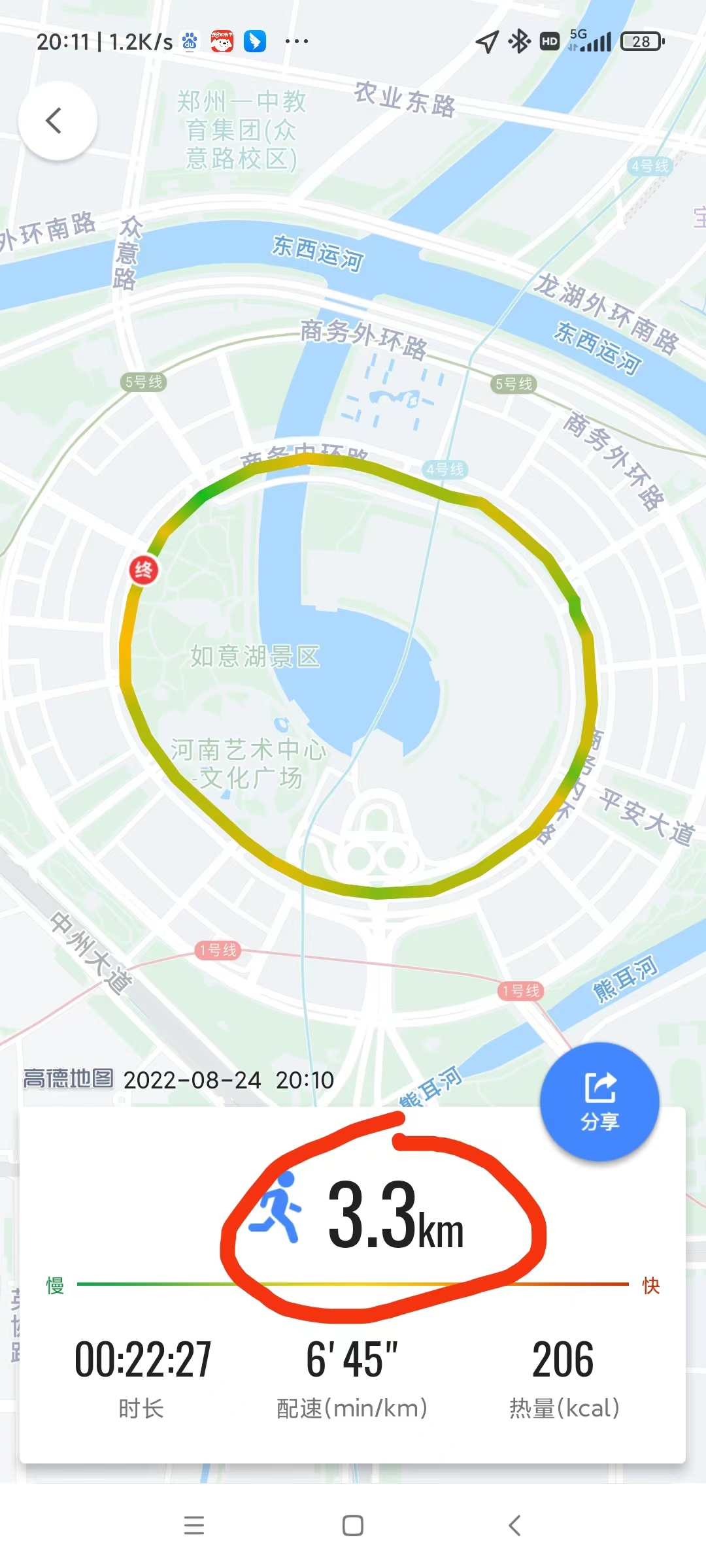Share this run with the 分享 button
The image size is (706, 1568).
(x=599, y=1102)
